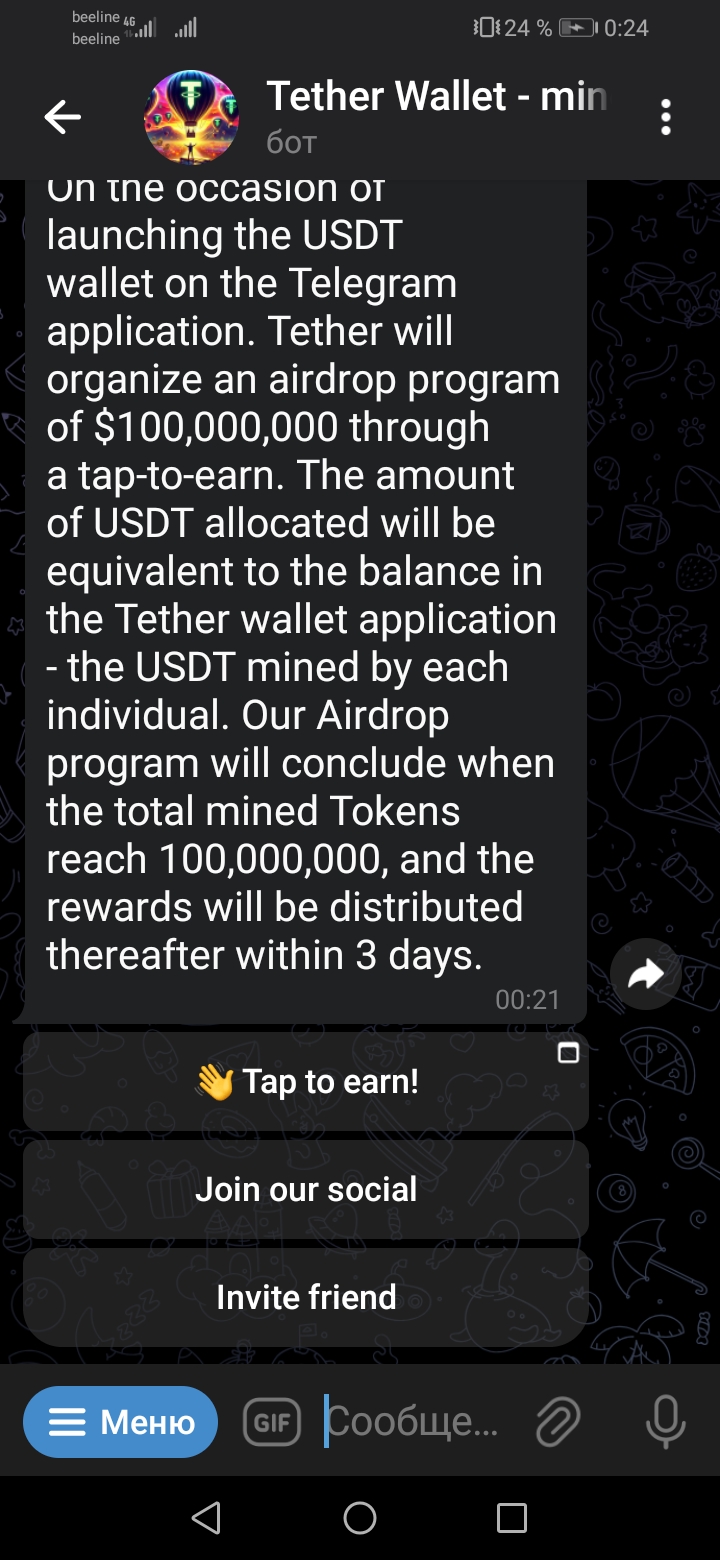Tap the waving hand emoji in 'Tap to earn!'
Viewport: 720px width, 1560px height.
pyautogui.click(x=216, y=1080)
